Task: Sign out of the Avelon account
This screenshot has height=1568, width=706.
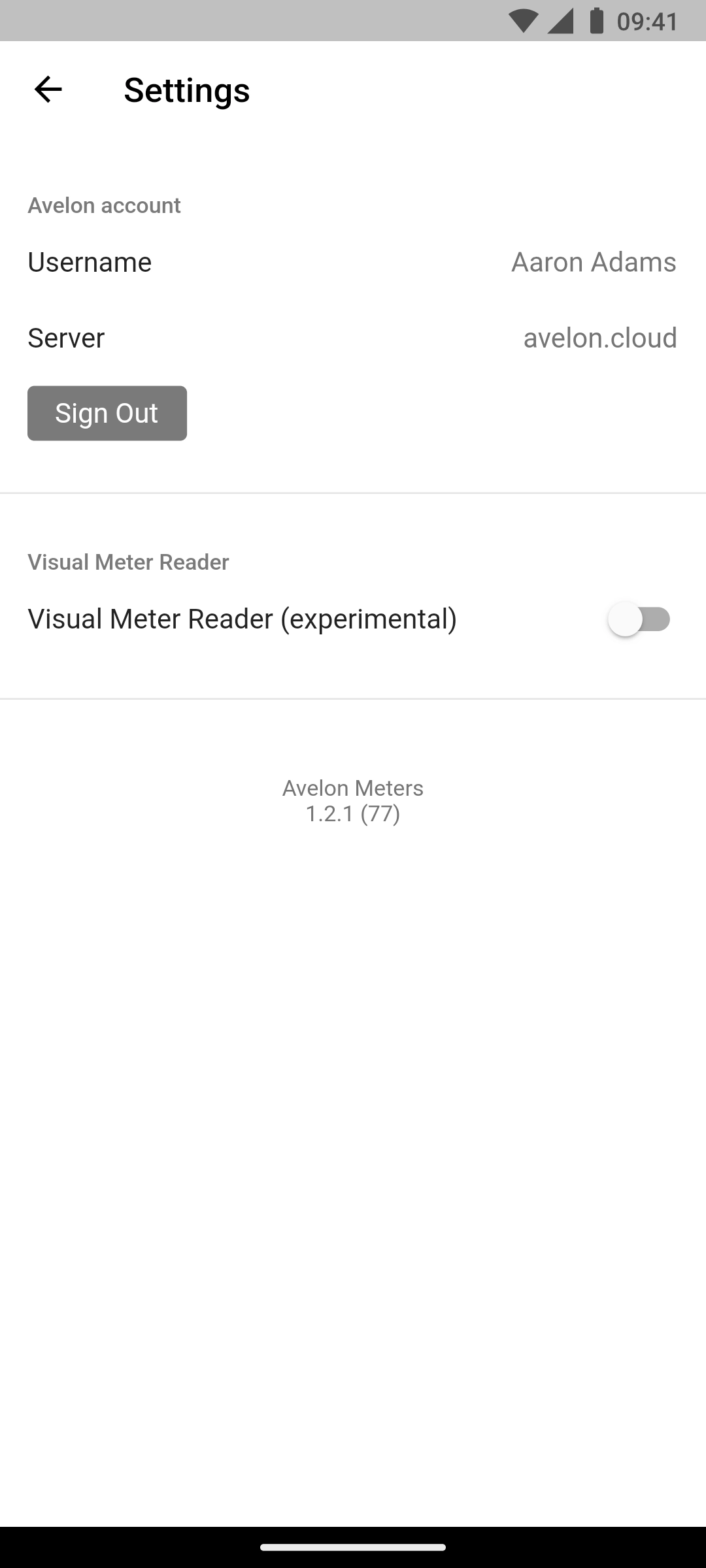Action: [107, 413]
